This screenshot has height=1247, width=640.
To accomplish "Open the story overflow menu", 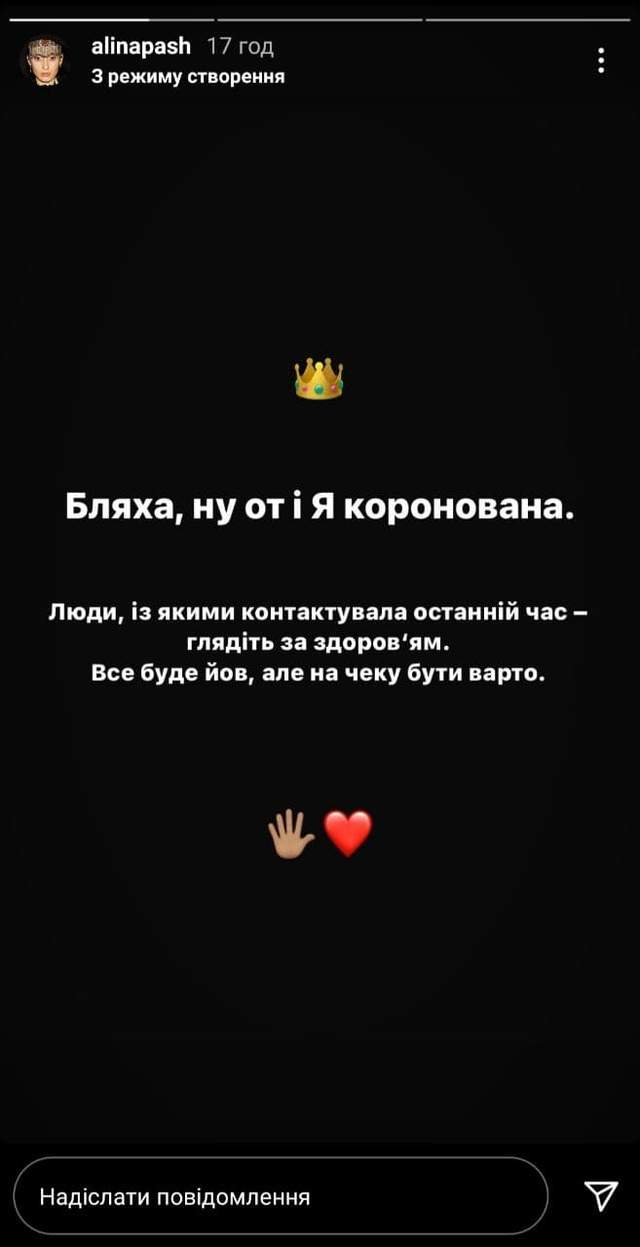I will [x=601, y=61].
